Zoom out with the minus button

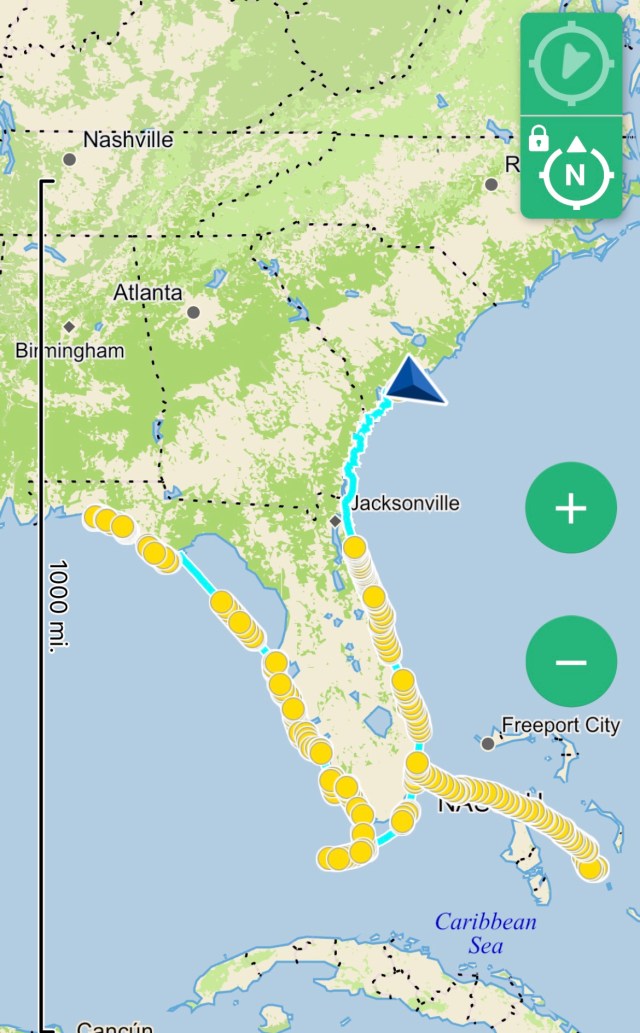pos(571,662)
